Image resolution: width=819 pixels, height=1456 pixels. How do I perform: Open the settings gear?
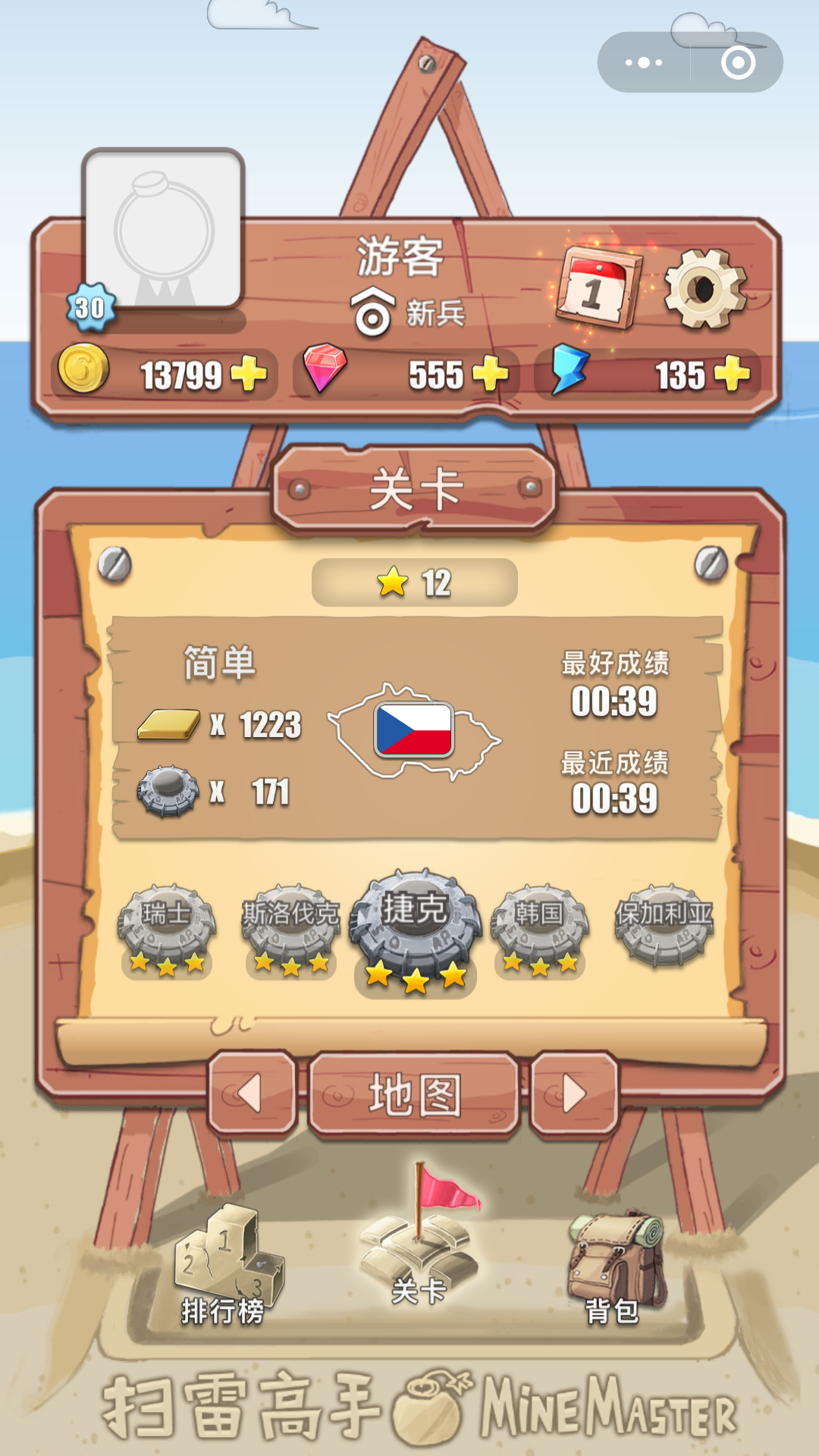click(x=704, y=289)
